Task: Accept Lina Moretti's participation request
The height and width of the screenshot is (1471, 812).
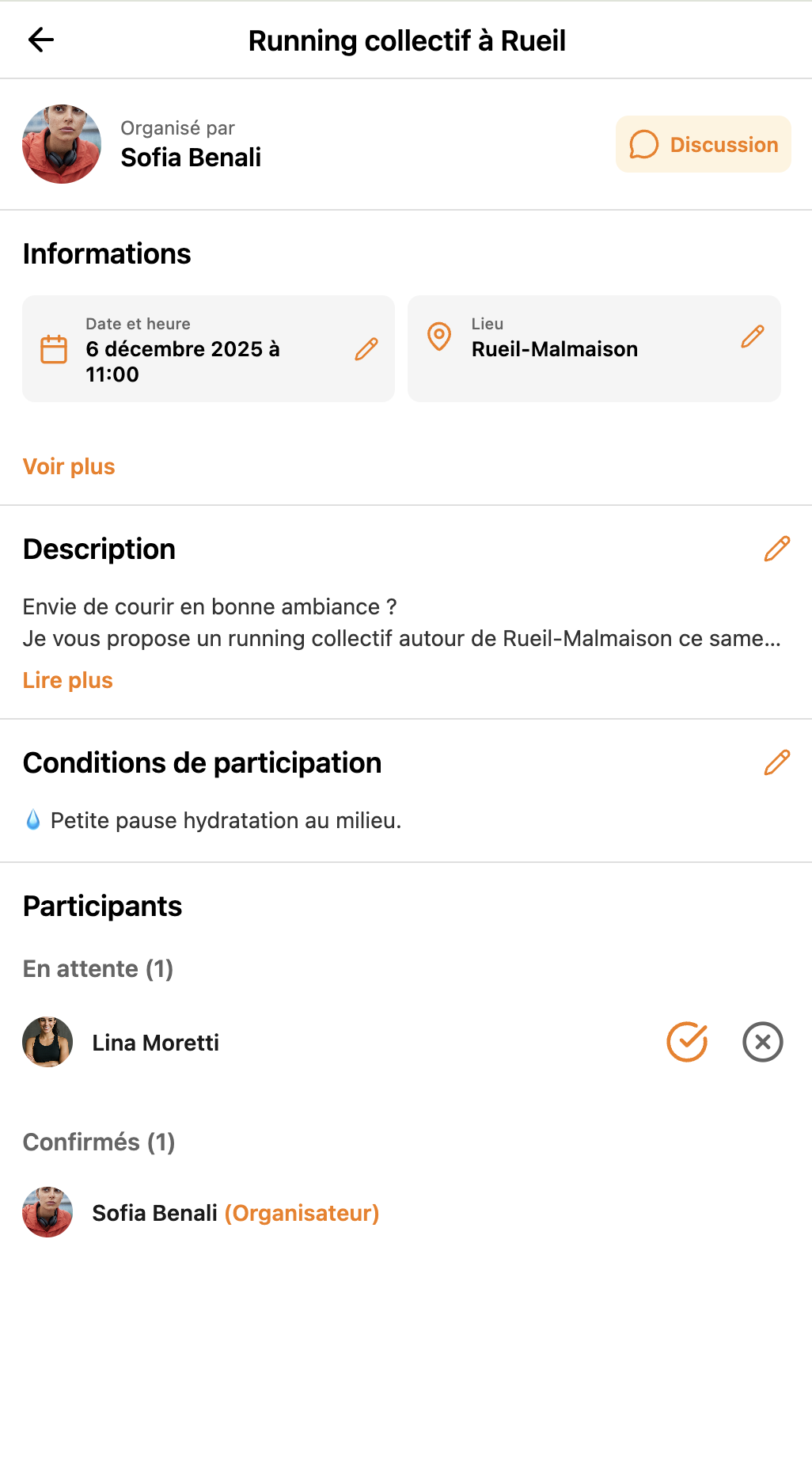Action: tap(687, 1042)
